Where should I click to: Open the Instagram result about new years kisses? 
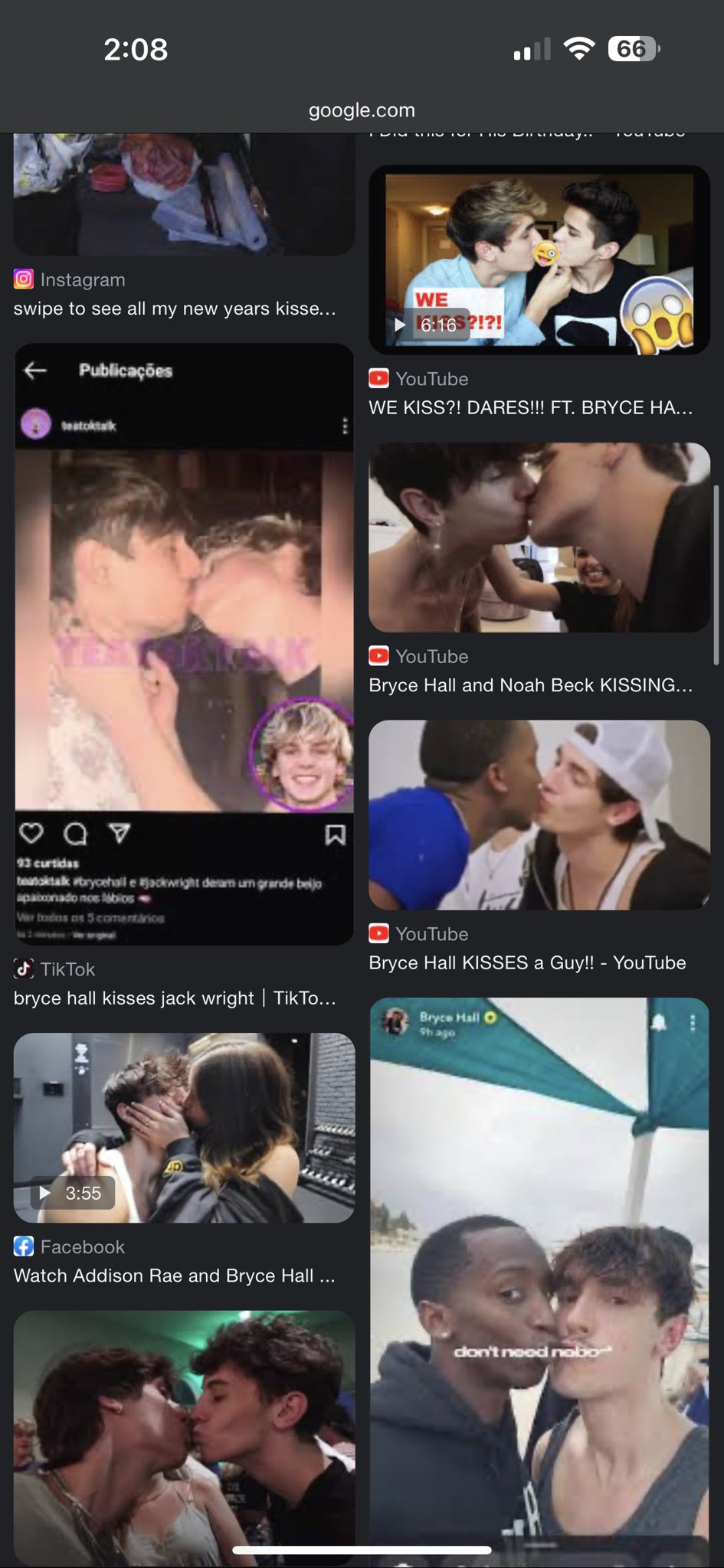click(x=175, y=309)
